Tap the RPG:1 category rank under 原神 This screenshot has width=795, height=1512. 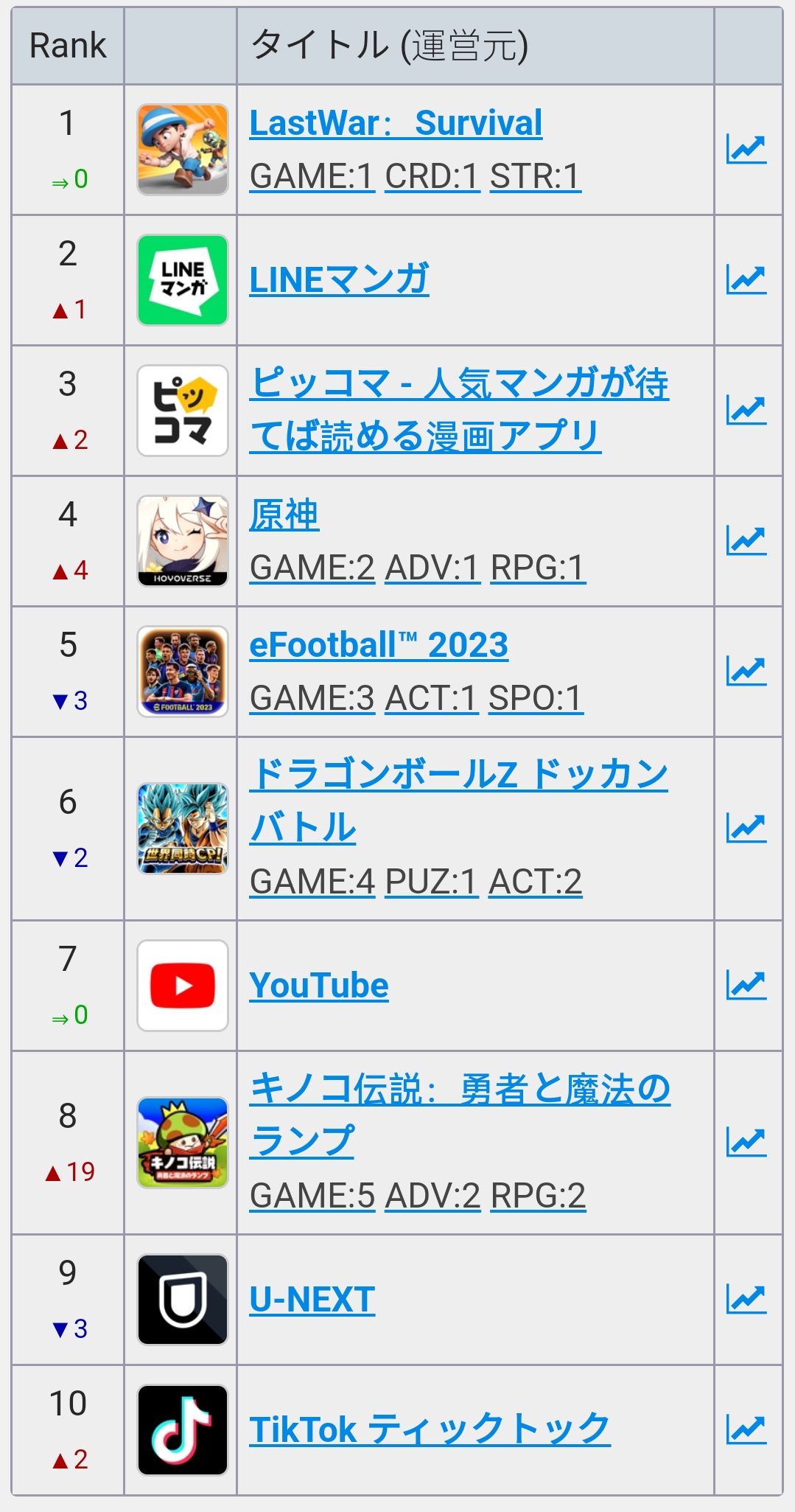tap(538, 568)
